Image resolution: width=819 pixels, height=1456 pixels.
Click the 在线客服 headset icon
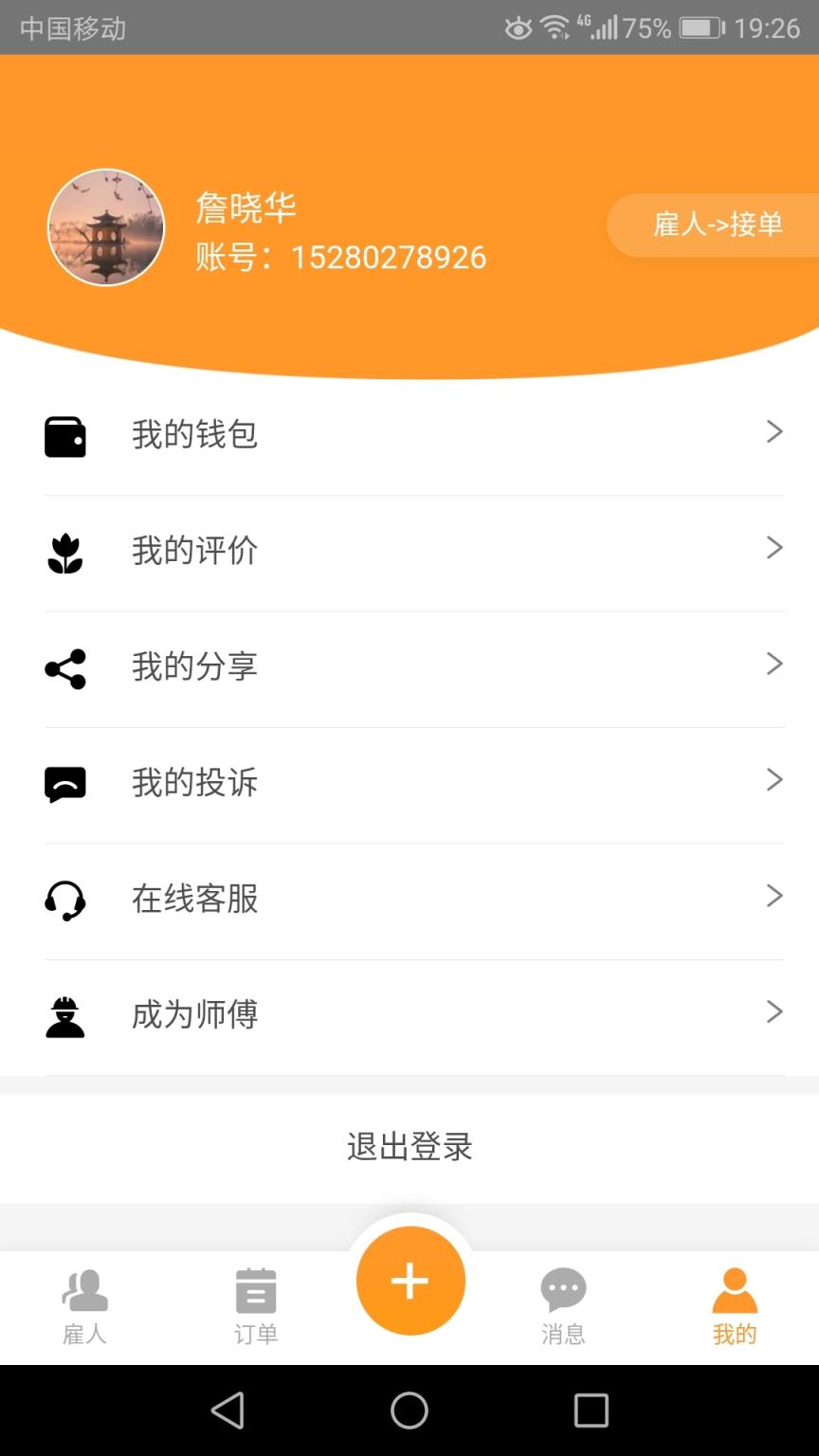tap(64, 899)
